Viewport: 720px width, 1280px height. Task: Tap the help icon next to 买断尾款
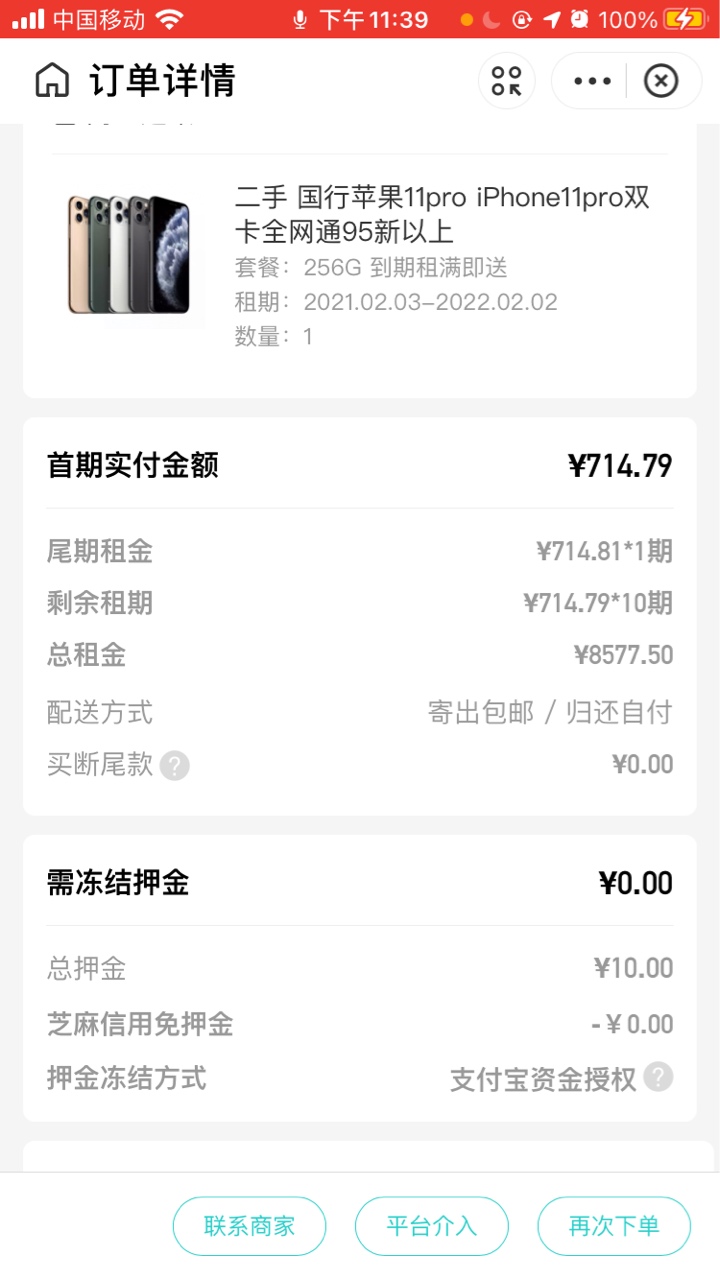174,766
